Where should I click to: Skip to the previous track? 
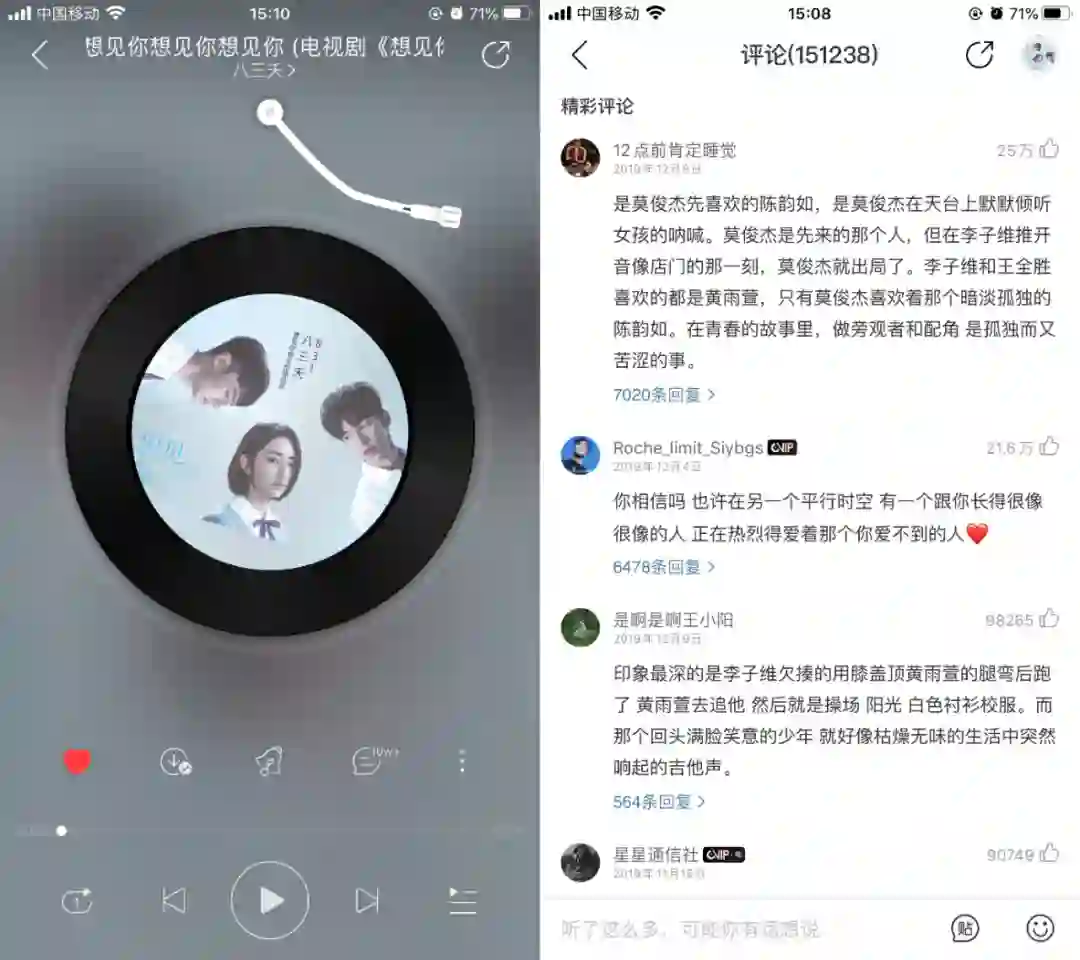coord(173,901)
